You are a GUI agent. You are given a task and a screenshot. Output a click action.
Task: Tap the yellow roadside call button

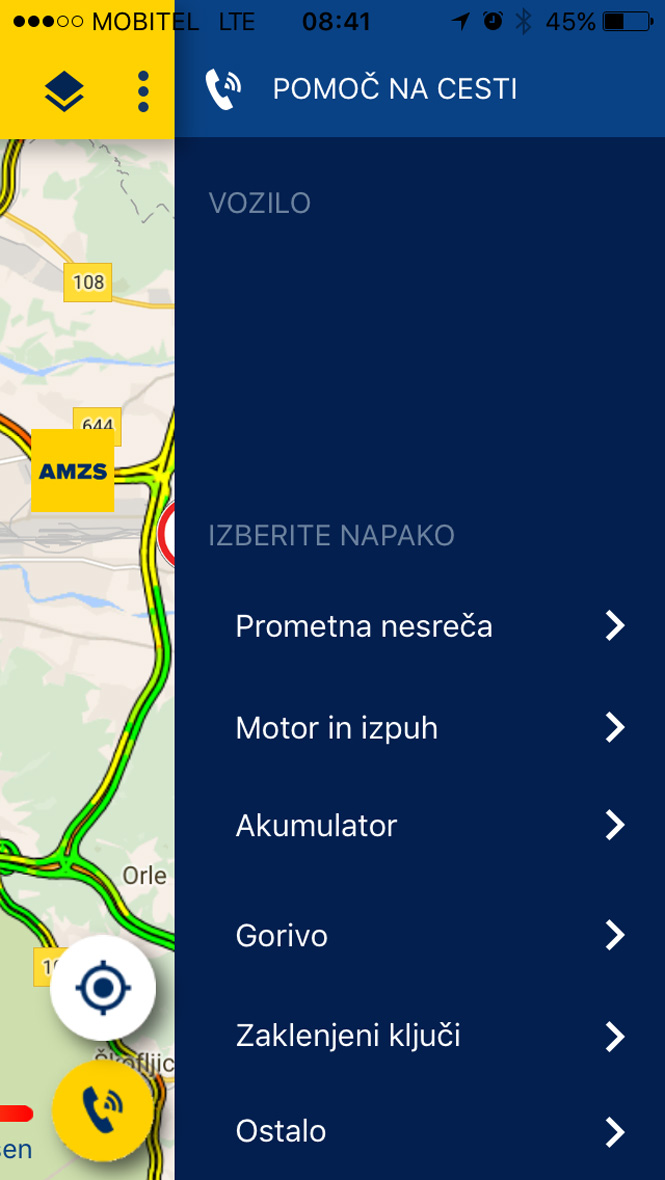103,1110
